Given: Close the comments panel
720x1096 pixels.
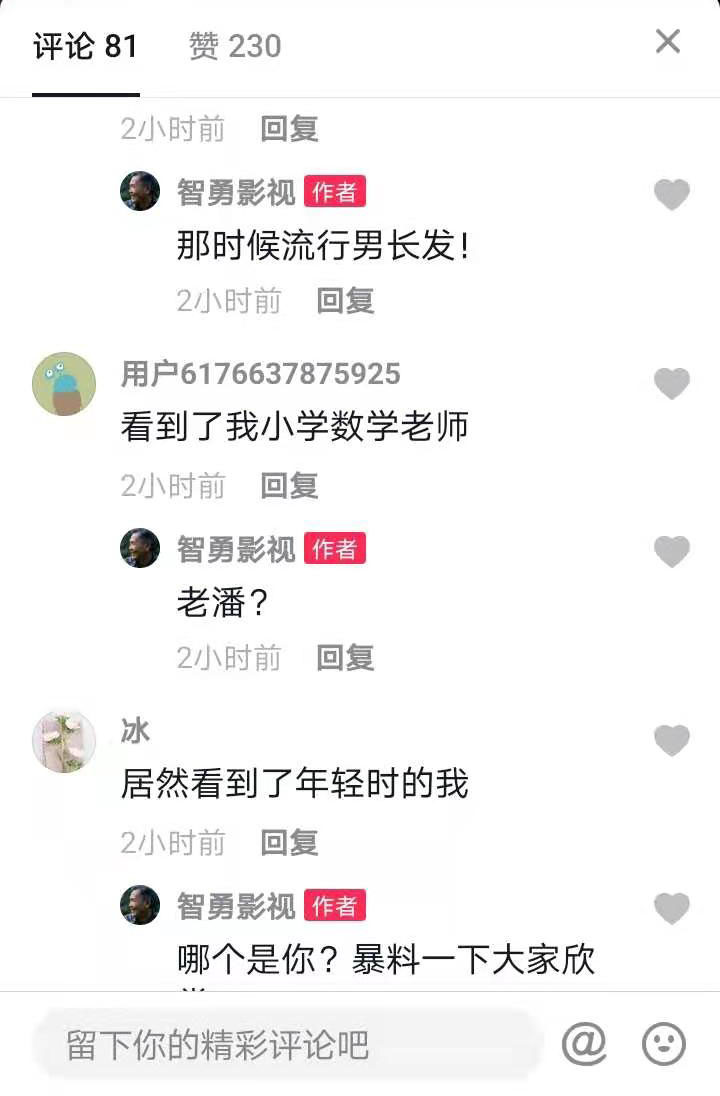Looking at the screenshot, I should [x=667, y=42].
